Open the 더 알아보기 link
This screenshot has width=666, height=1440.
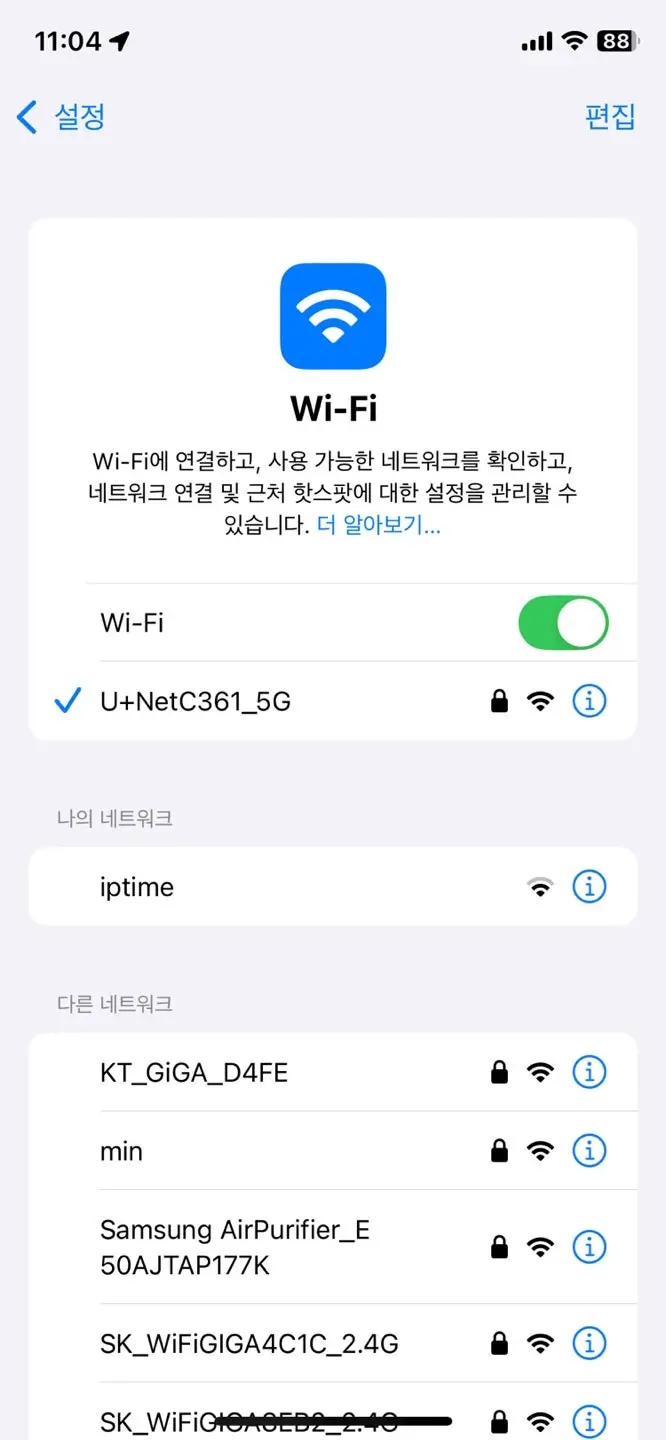378,525
